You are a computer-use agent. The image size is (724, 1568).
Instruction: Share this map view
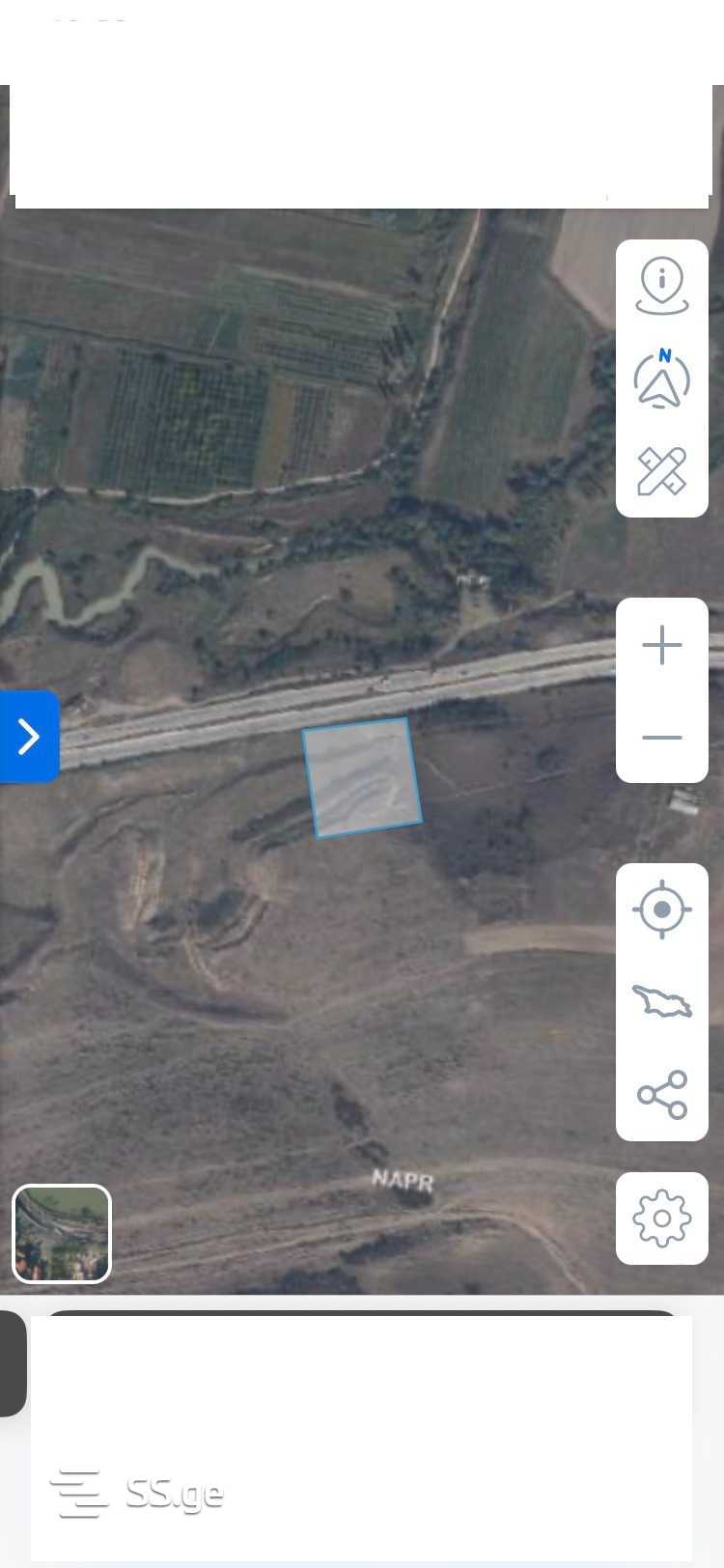tap(662, 1094)
